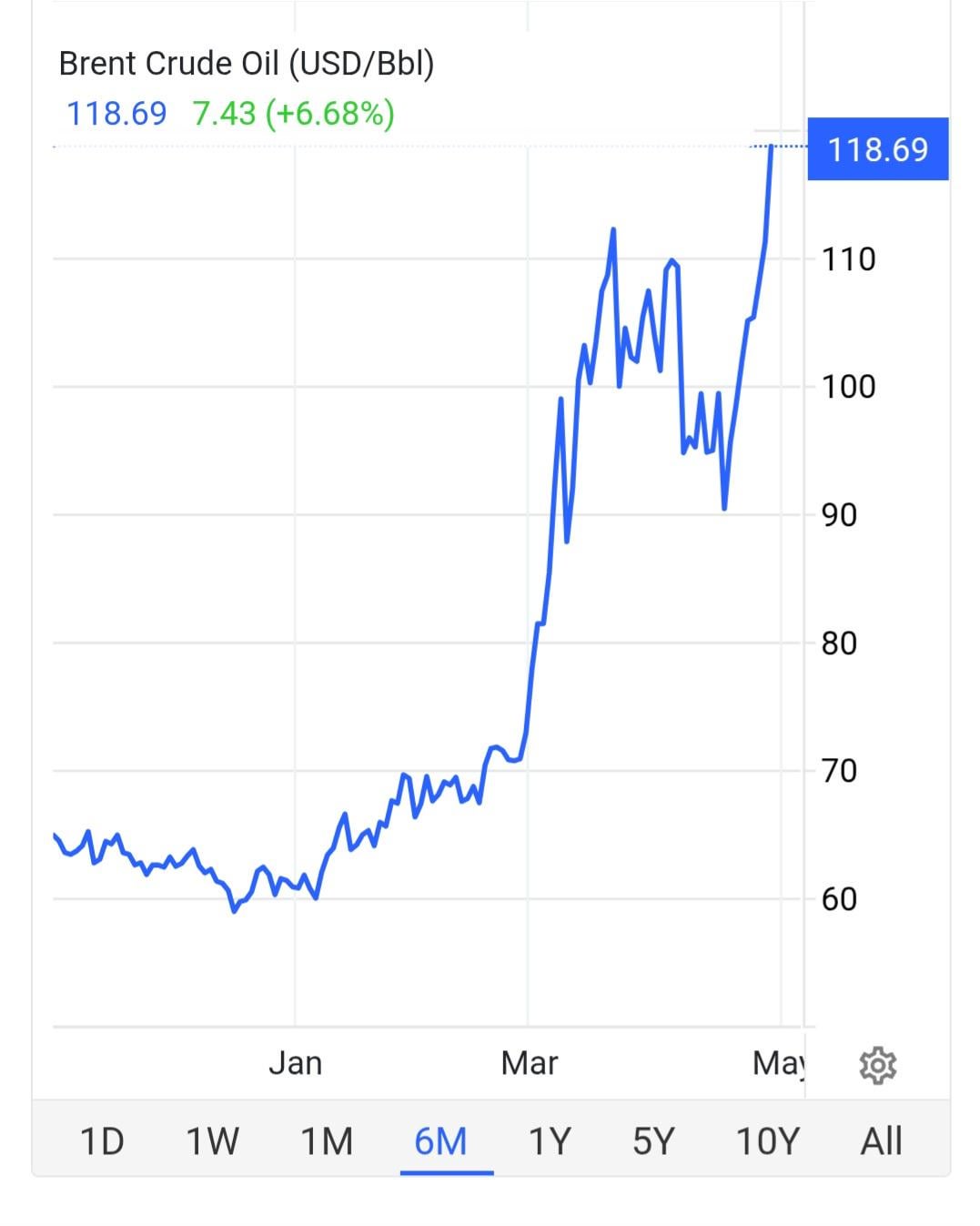Open the chart settings gear

[x=877, y=1064]
